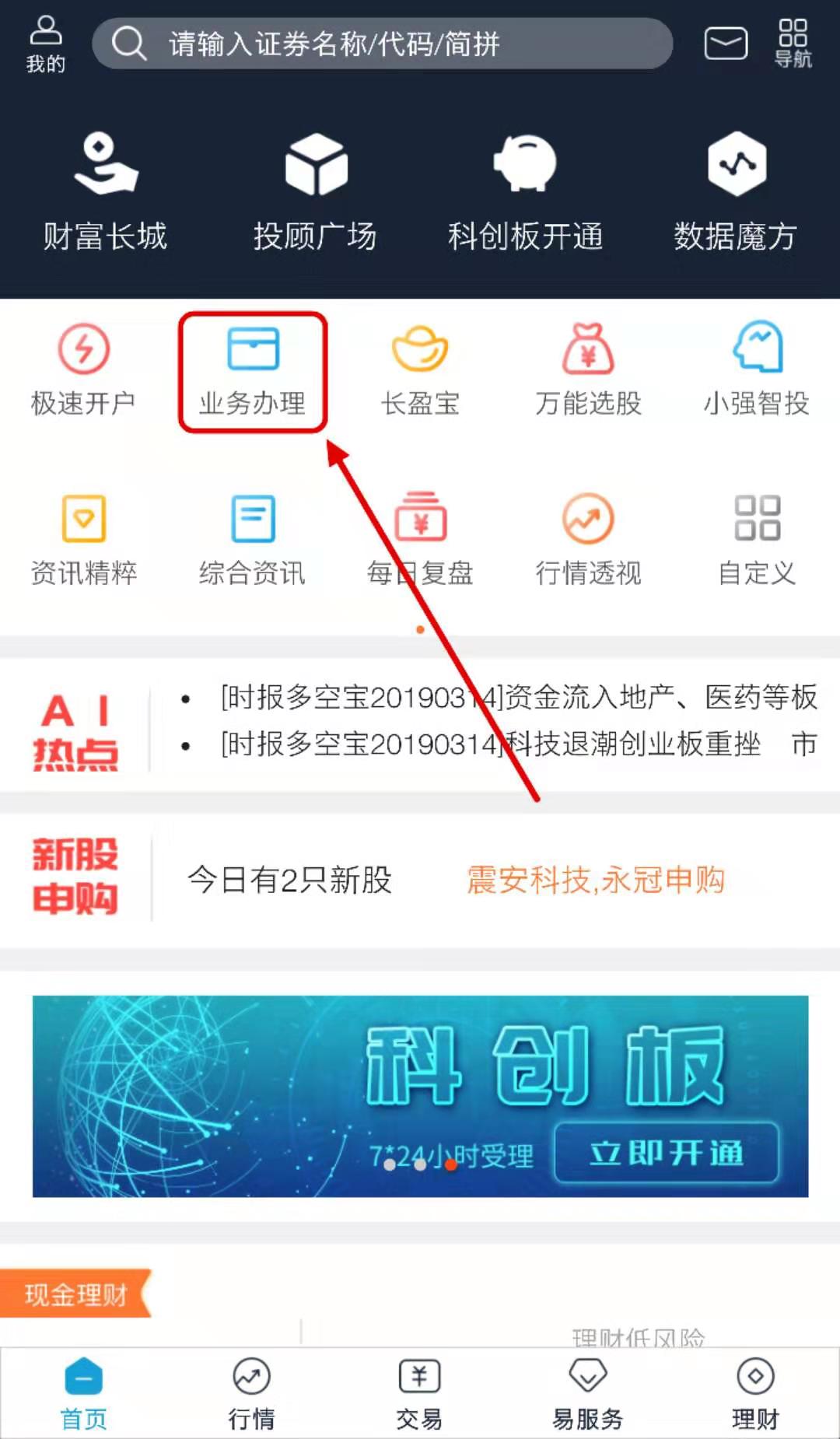Open the 导航 navigation grid
The width and height of the screenshot is (840, 1439).
[793, 44]
